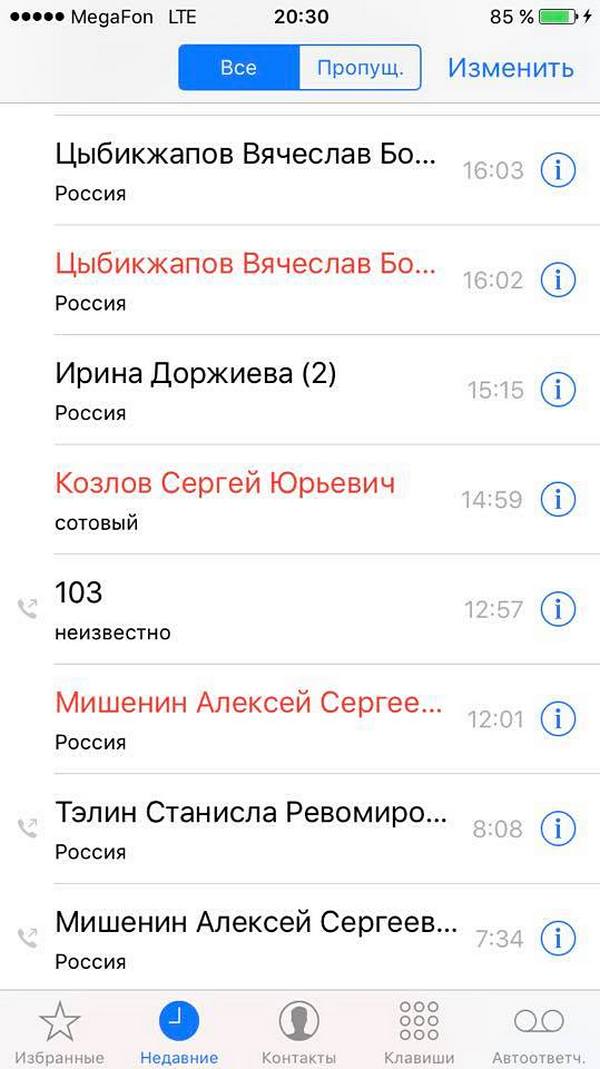
Task: Open info for the 16:03 Цыбикжапов call
Action: coord(558,170)
